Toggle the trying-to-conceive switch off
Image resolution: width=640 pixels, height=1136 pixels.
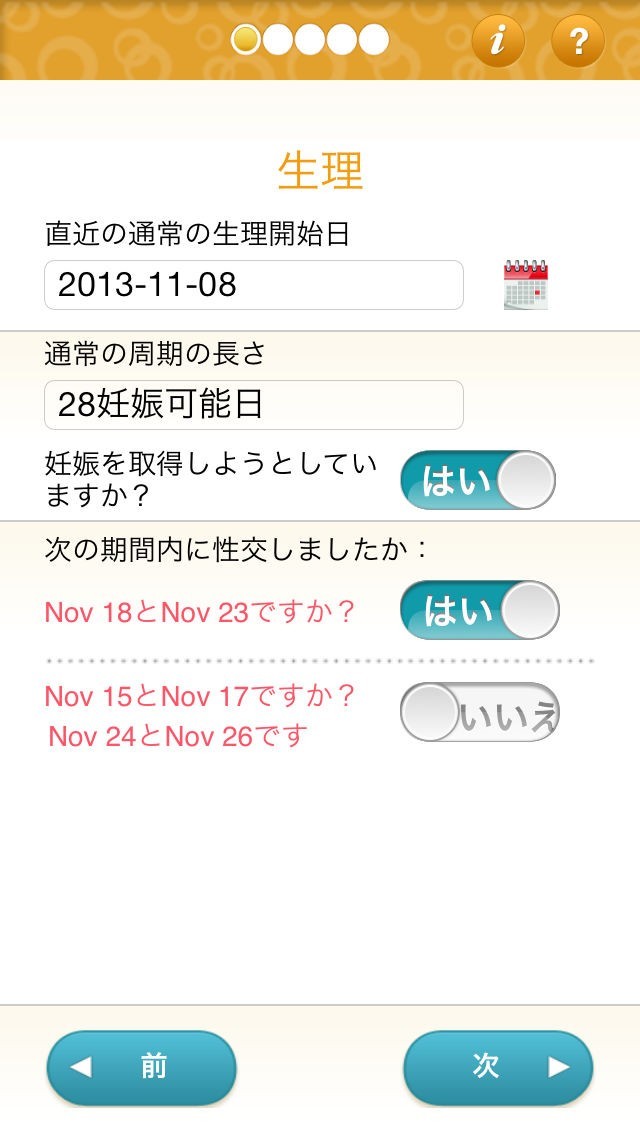(x=477, y=481)
